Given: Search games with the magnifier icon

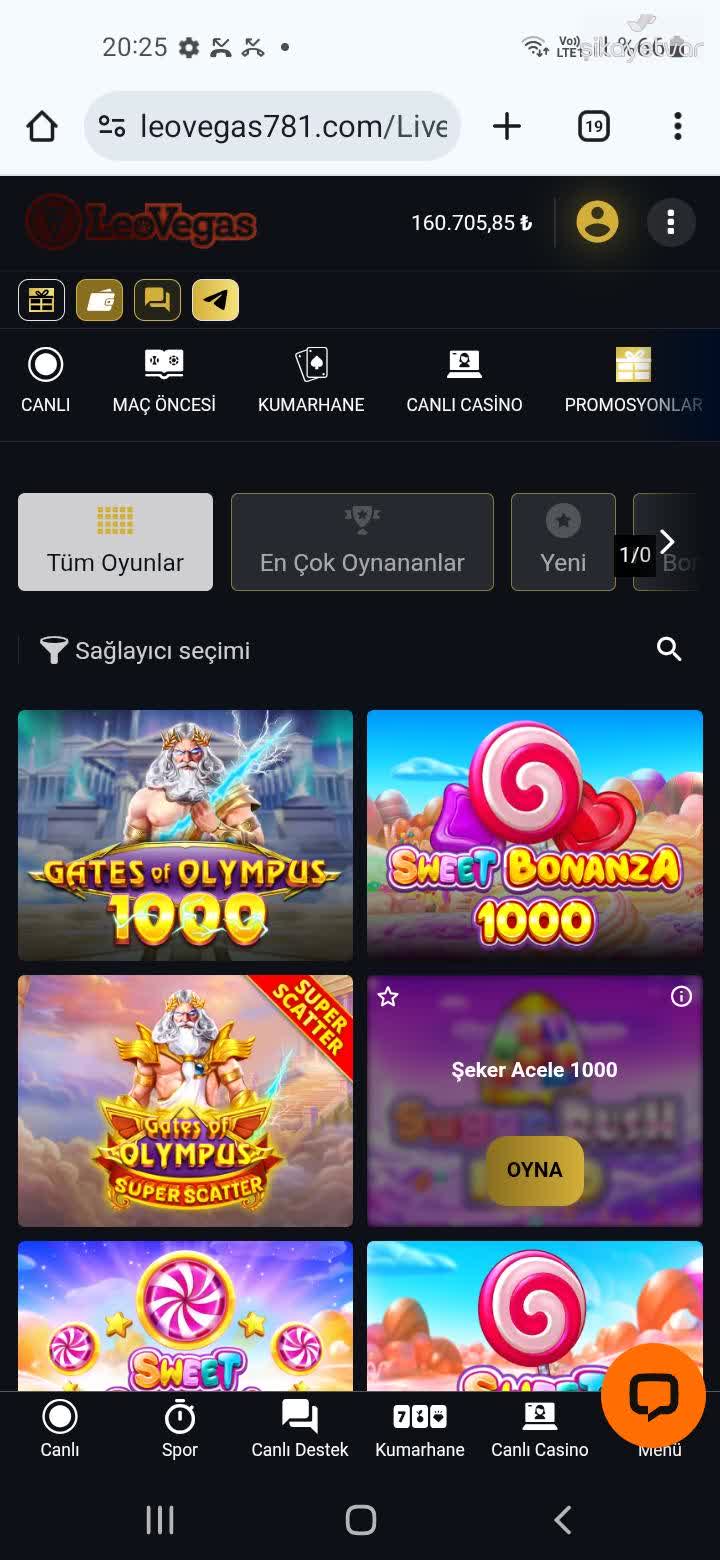Looking at the screenshot, I should (669, 650).
